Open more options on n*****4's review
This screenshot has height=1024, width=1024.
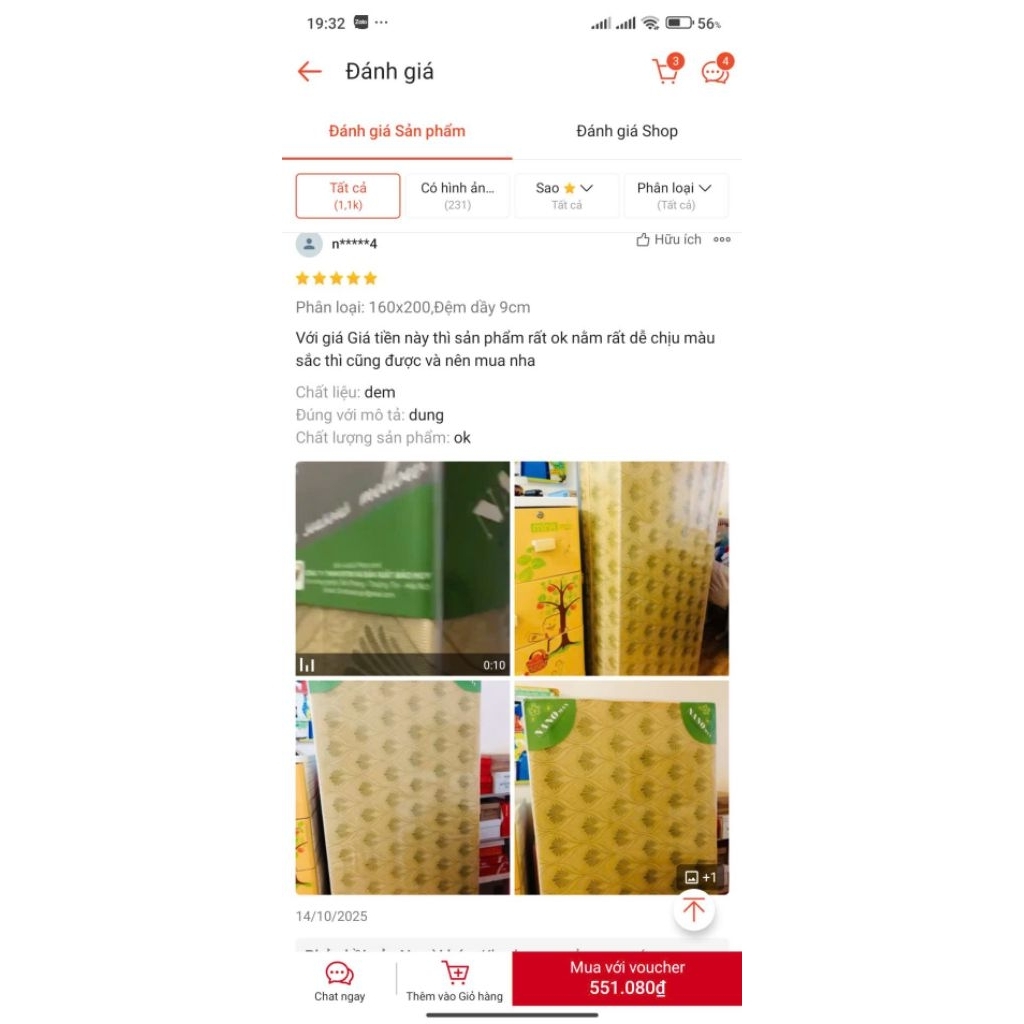[x=722, y=240]
